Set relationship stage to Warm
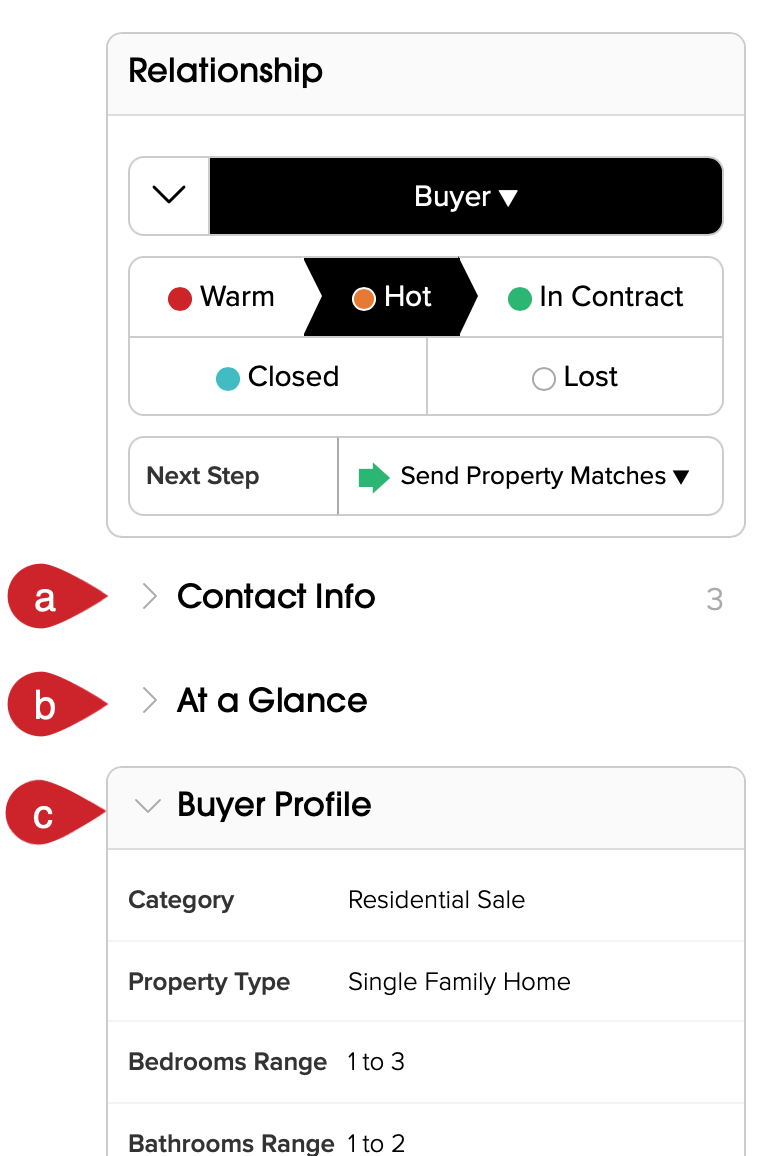Viewport: 780px width, 1156px height. [221, 297]
